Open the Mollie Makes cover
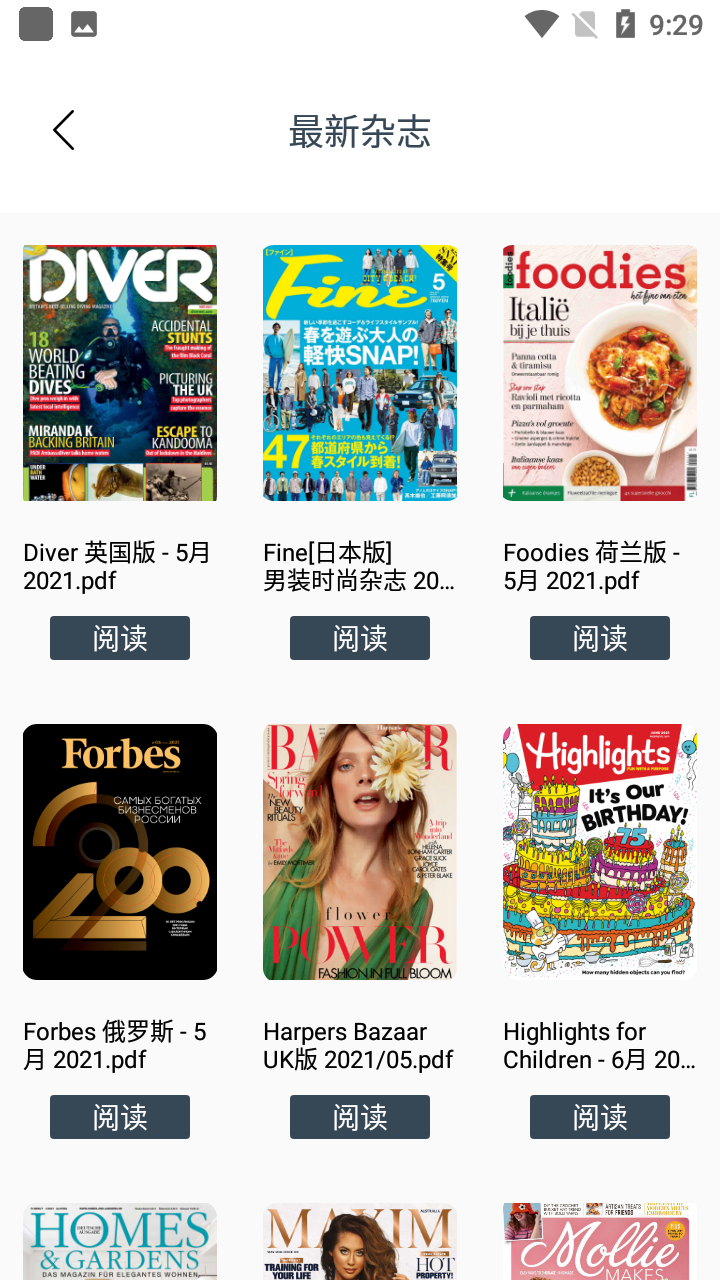720x1280 pixels. click(x=600, y=1242)
